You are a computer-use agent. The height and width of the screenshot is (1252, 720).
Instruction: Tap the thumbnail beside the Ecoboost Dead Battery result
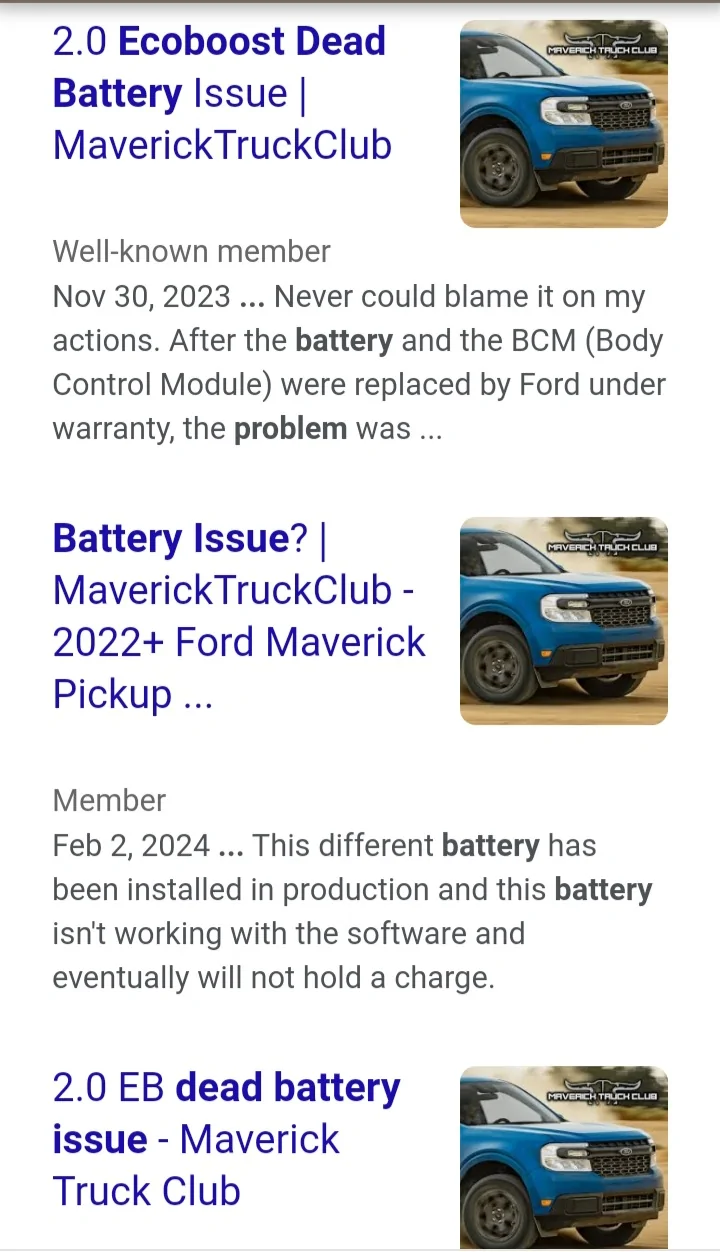tap(564, 124)
